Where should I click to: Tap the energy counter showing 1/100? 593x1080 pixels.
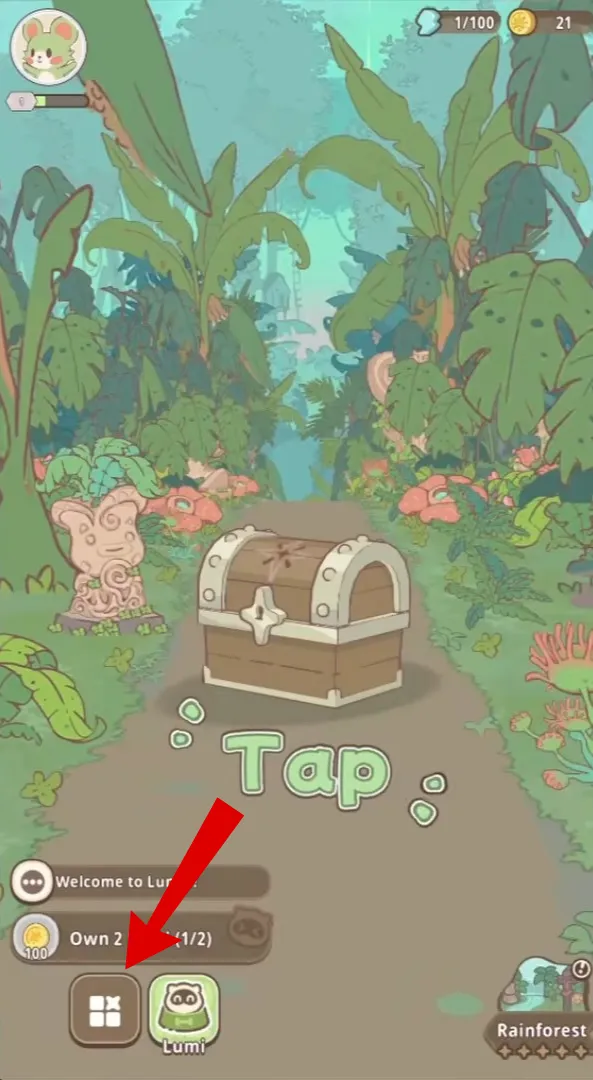[458, 22]
